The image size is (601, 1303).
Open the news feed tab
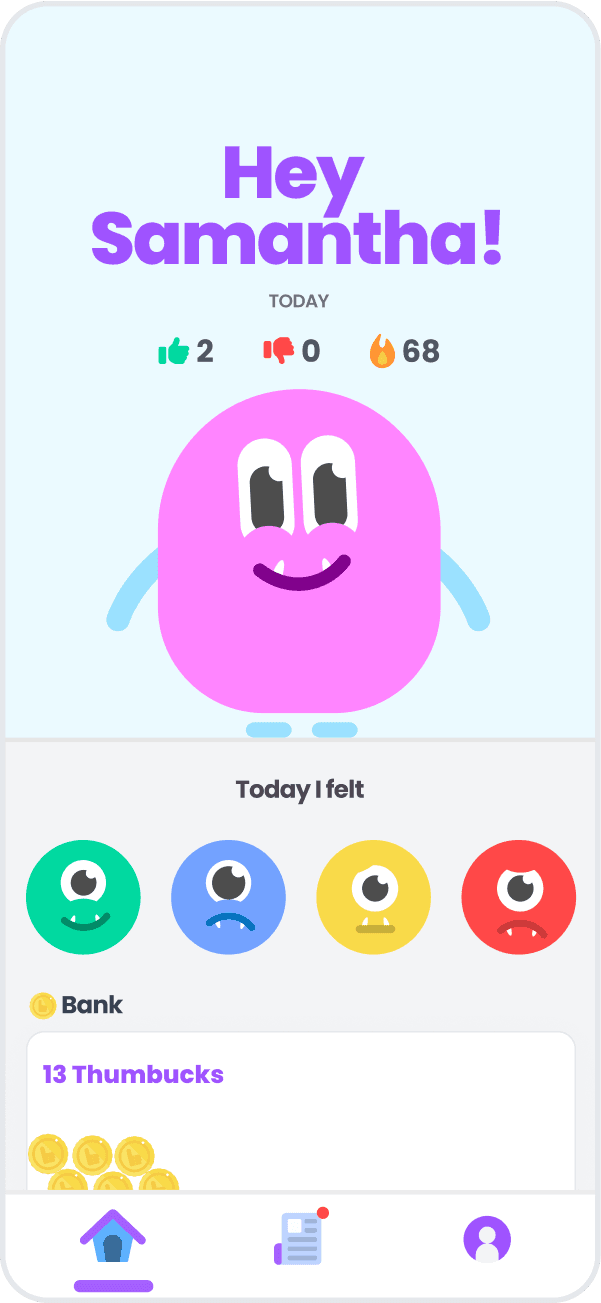(300, 1238)
